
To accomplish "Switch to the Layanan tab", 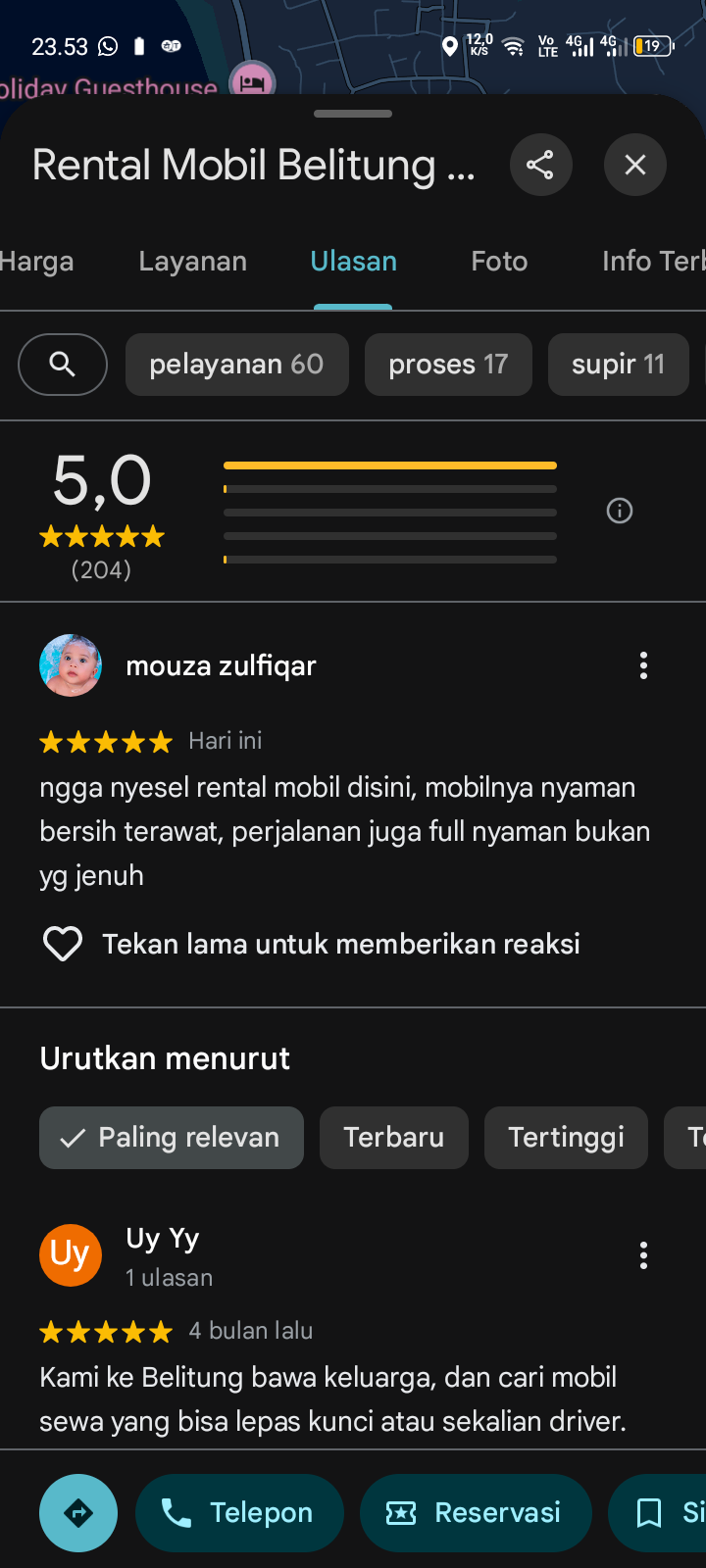I will point(192,262).
